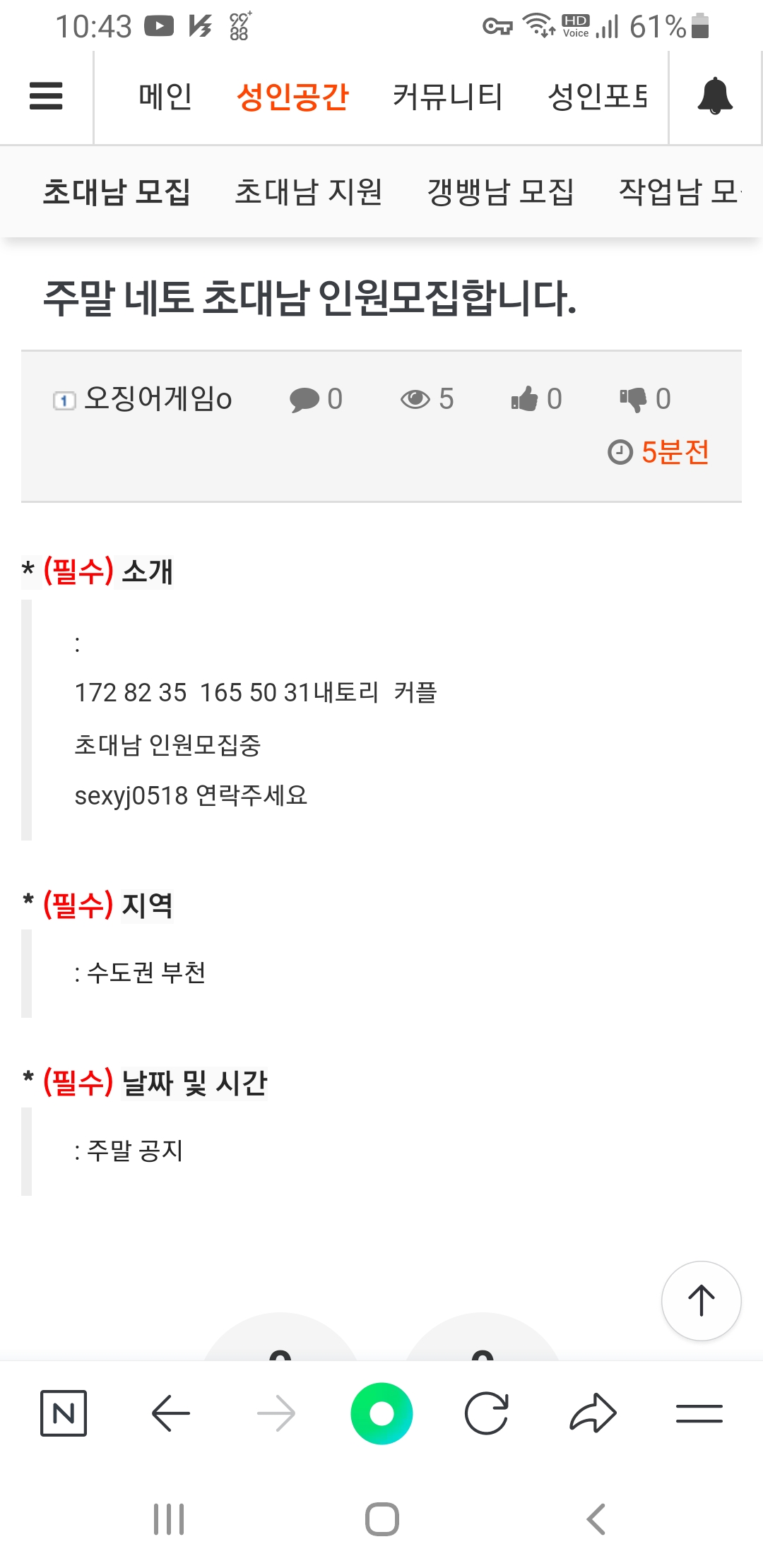The height and width of the screenshot is (1568, 763).
Task: Tap the system home button
Action: point(381,1519)
